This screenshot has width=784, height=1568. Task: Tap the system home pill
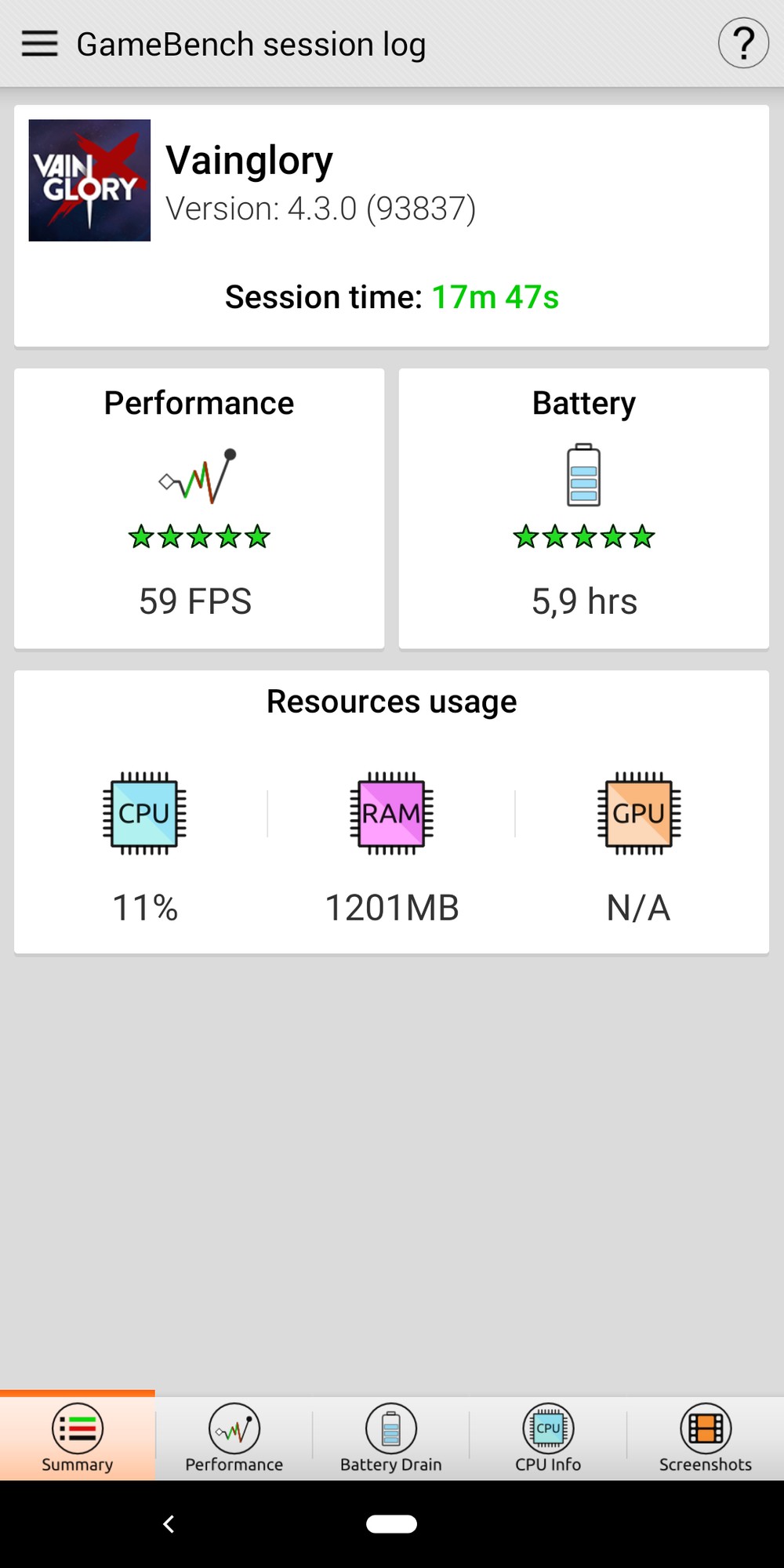(391, 1523)
